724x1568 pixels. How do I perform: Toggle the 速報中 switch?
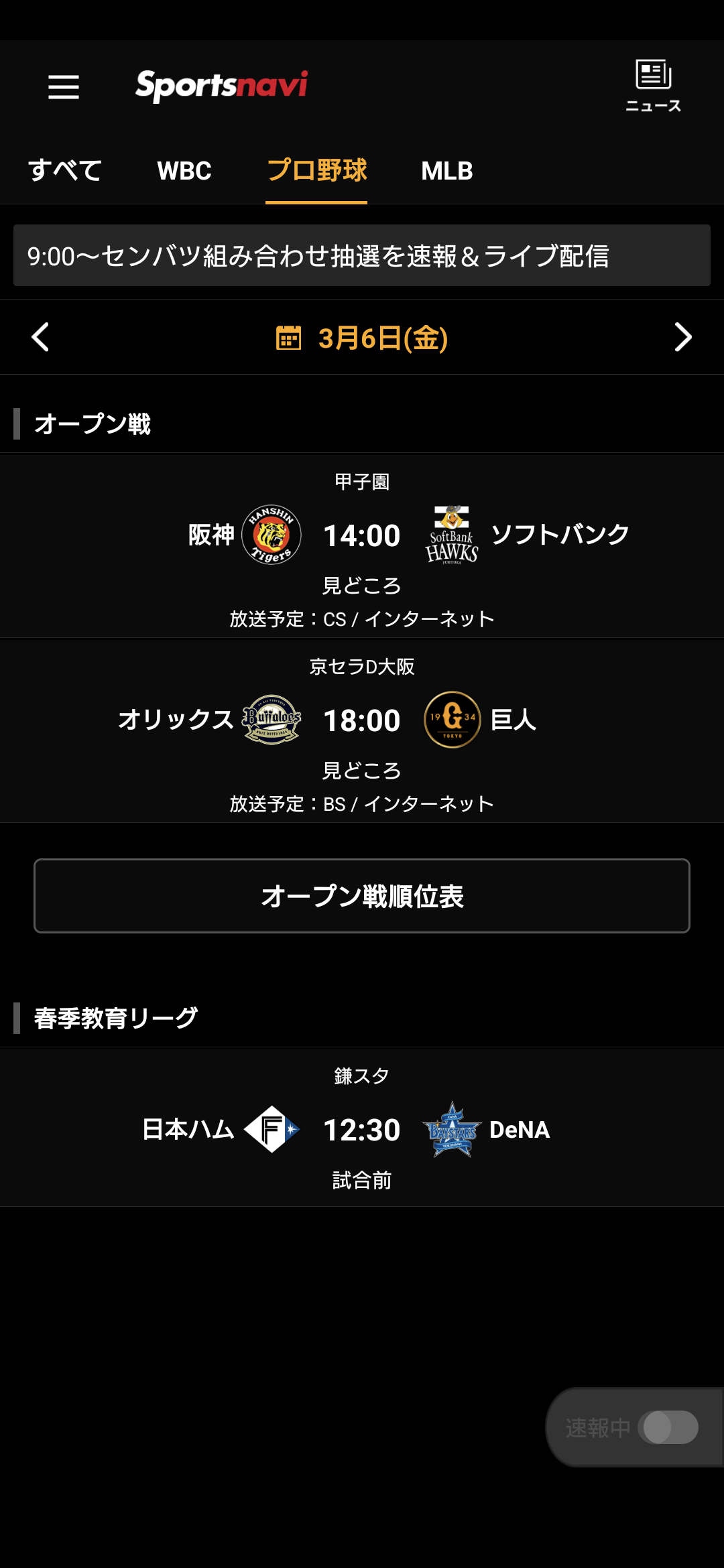pos(668,1427)
